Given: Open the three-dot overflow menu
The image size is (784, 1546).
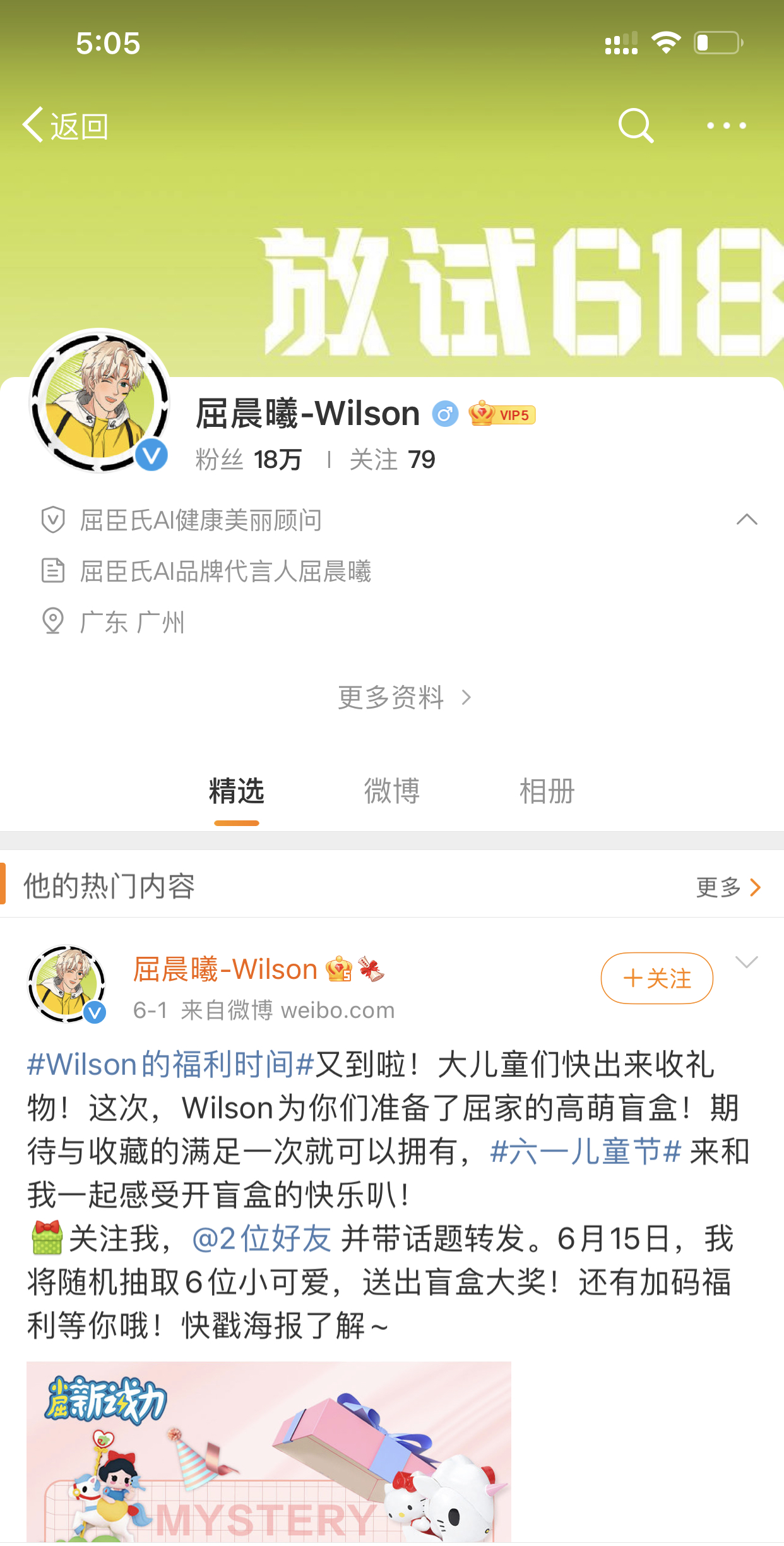Looking at the screenshot, I should (726, 126).
